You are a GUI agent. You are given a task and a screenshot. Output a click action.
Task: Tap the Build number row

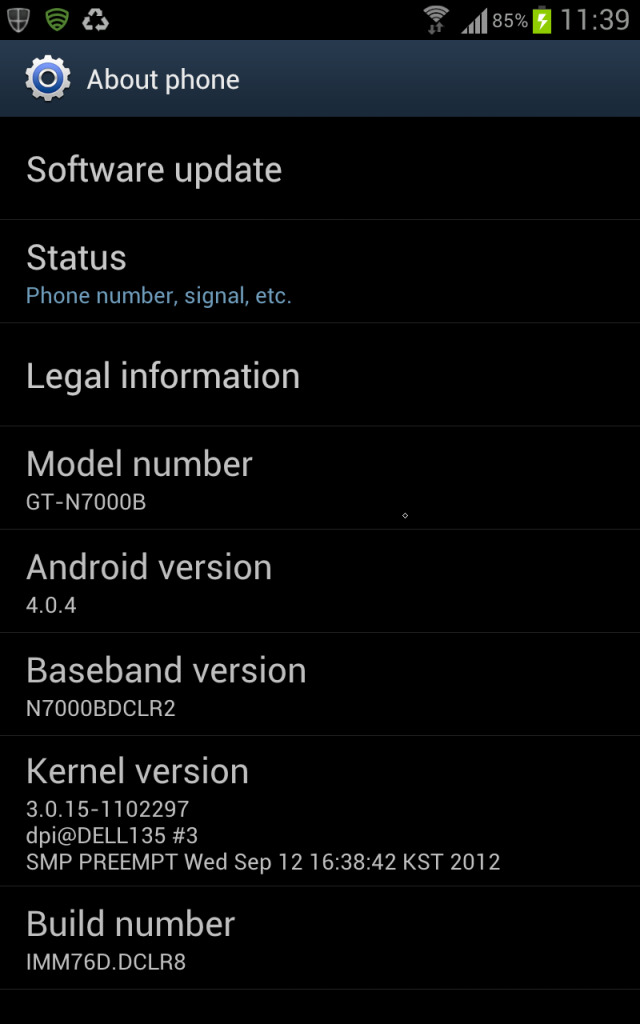(x=320, y=938)
